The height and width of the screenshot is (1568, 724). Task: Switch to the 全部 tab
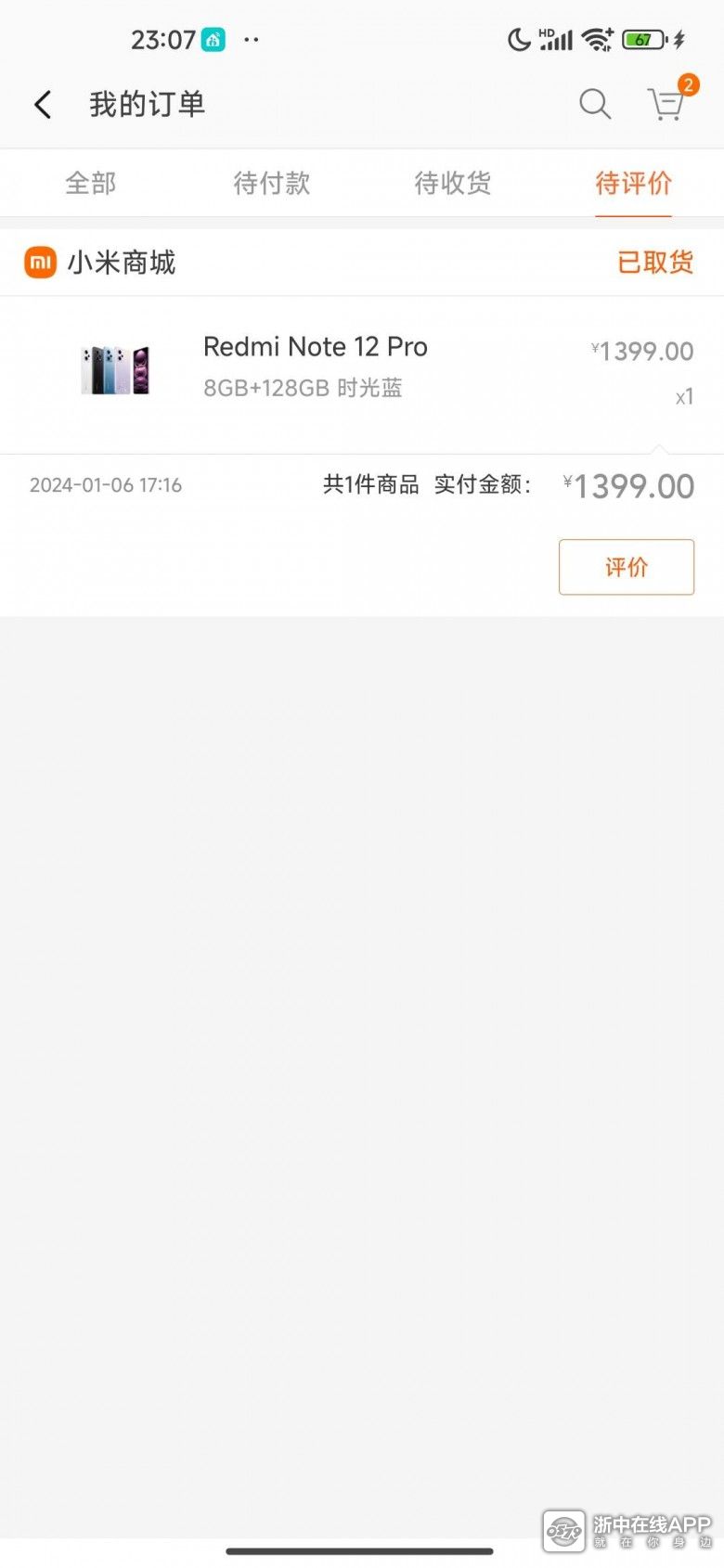pyautogui.click(x=91, y=183)
